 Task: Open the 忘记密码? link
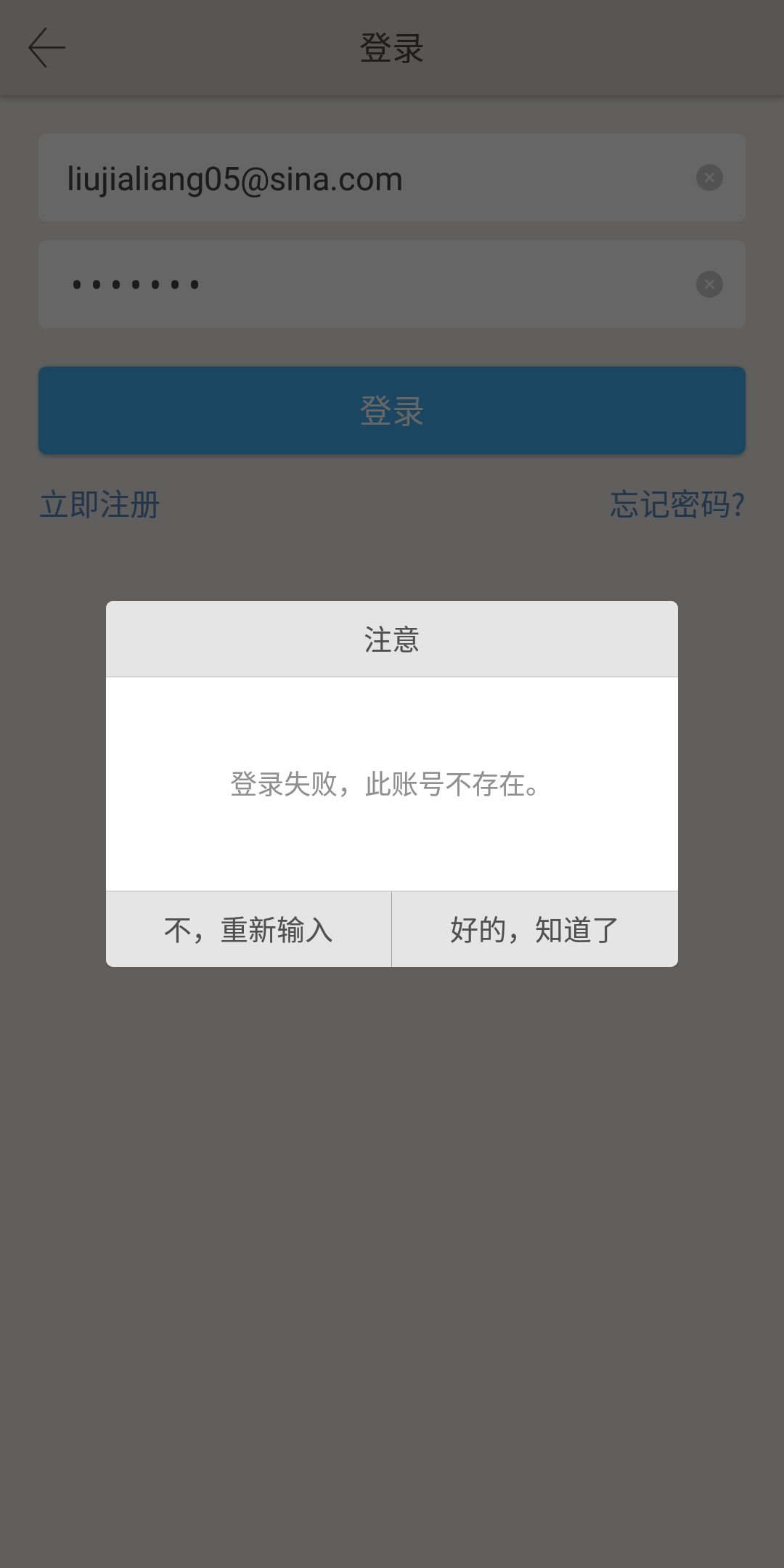click(677, 505)
